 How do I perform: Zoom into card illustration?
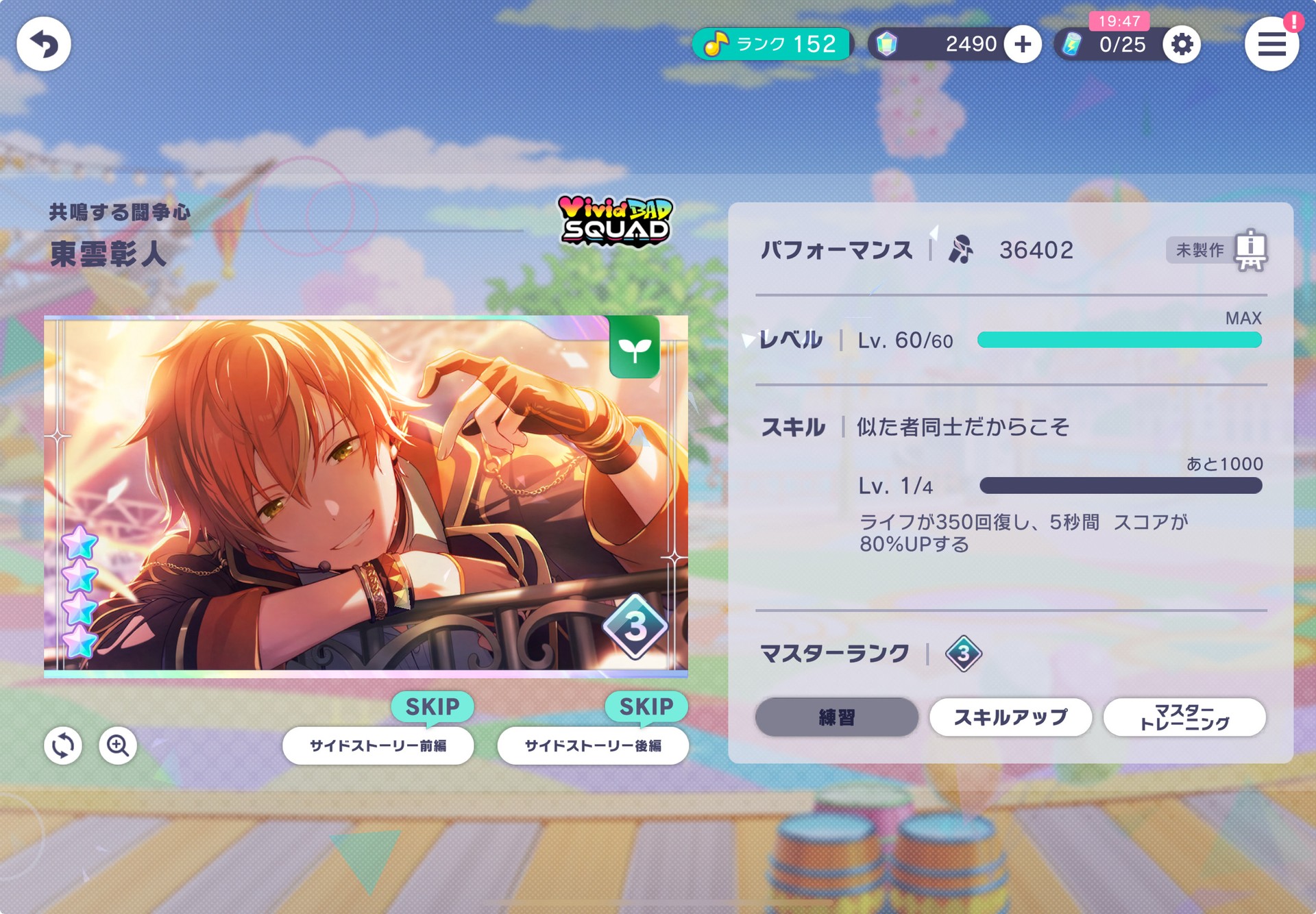(118, 745)
